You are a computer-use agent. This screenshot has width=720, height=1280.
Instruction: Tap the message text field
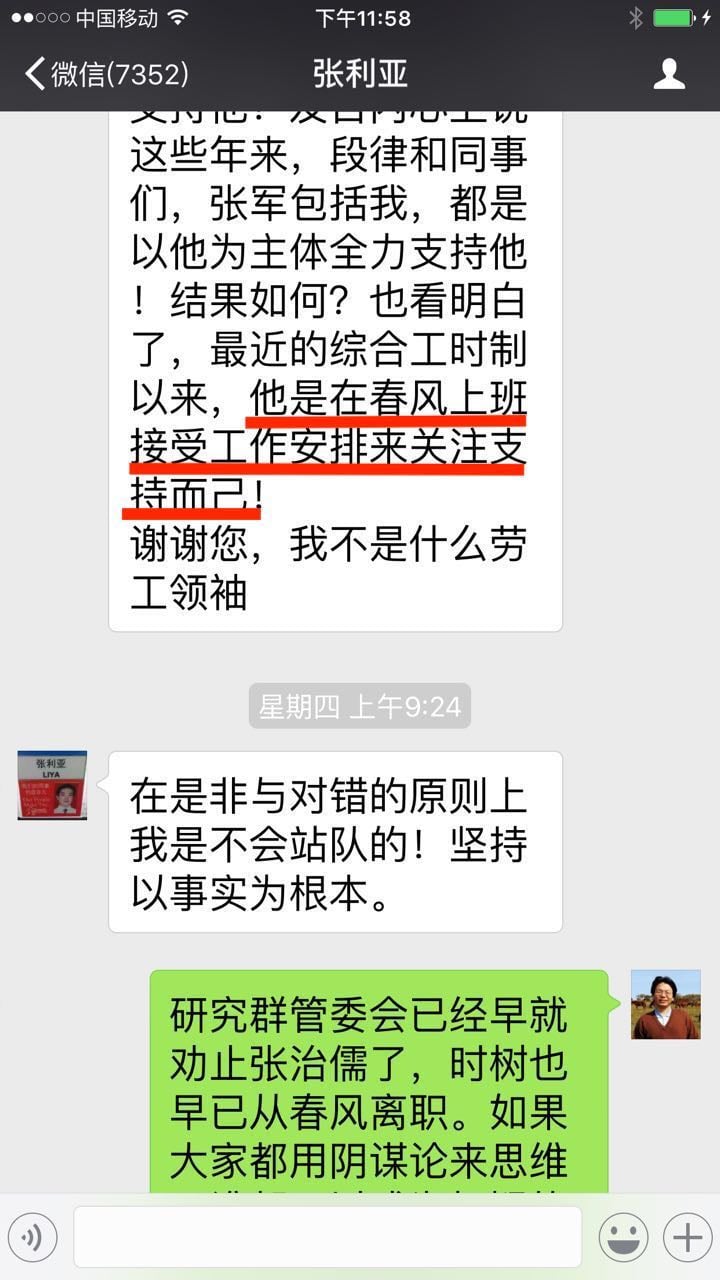[327, 1238]
